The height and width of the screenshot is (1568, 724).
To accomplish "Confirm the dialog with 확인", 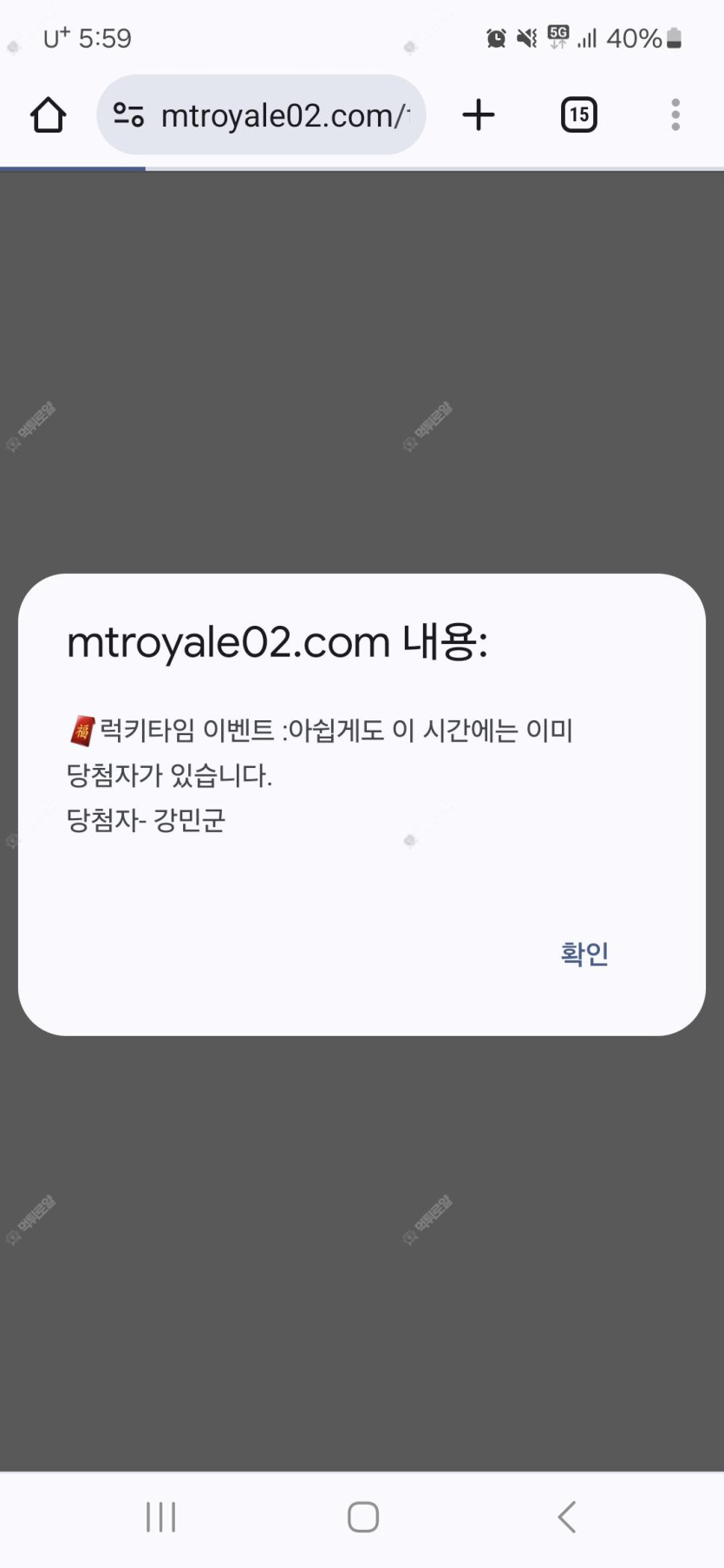I will [x=584, y=953].
